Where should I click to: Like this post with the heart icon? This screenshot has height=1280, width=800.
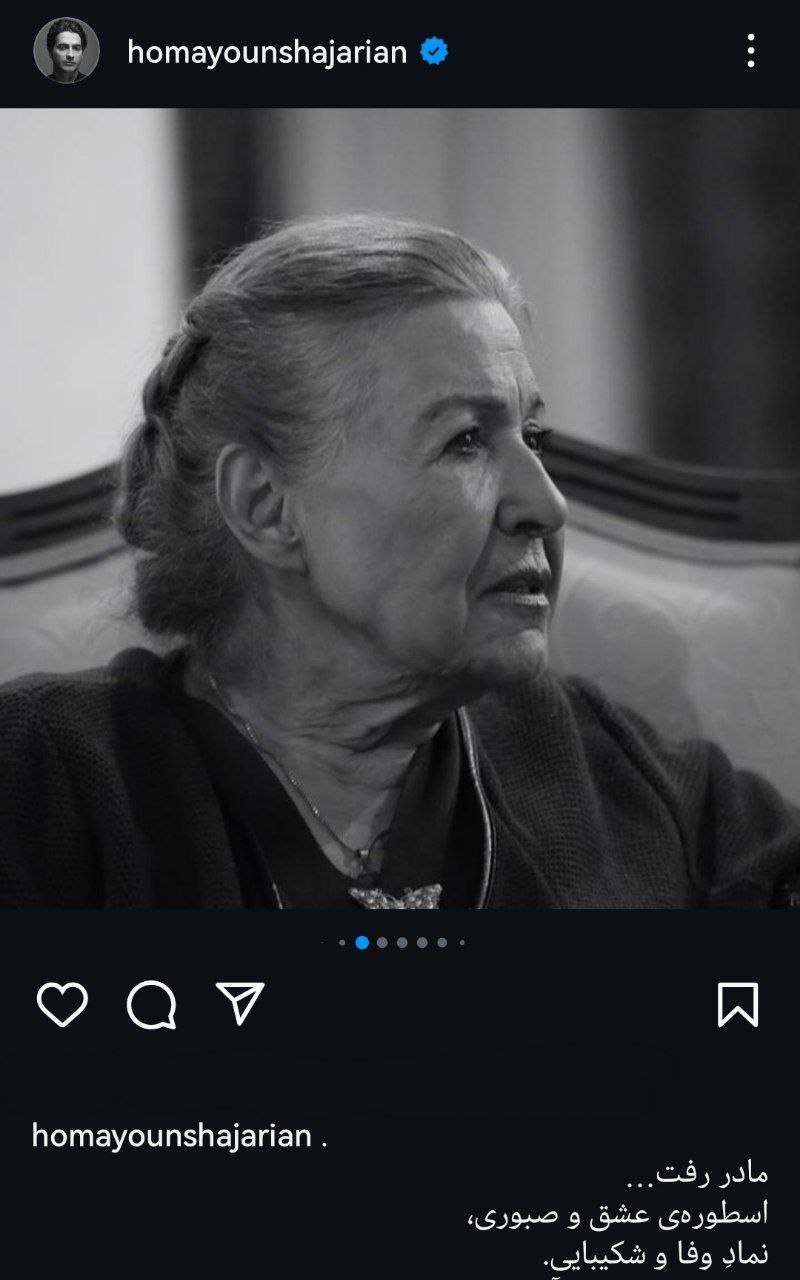click(62, 1004)
